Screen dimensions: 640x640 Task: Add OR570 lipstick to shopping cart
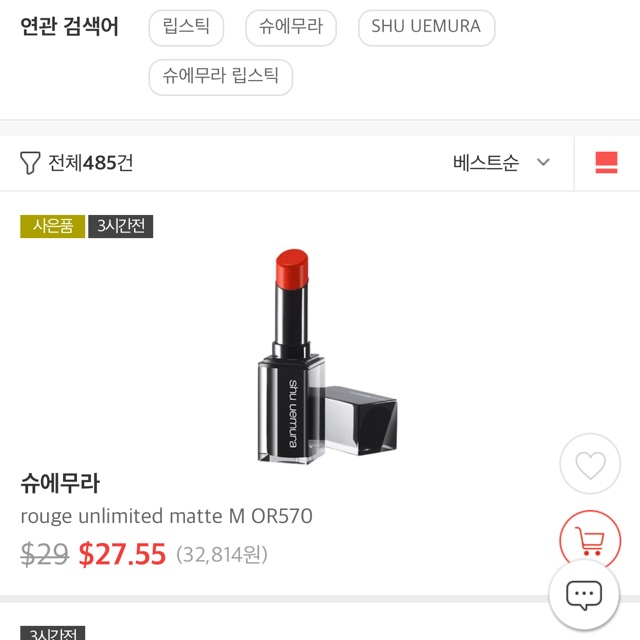coord(590,541)
